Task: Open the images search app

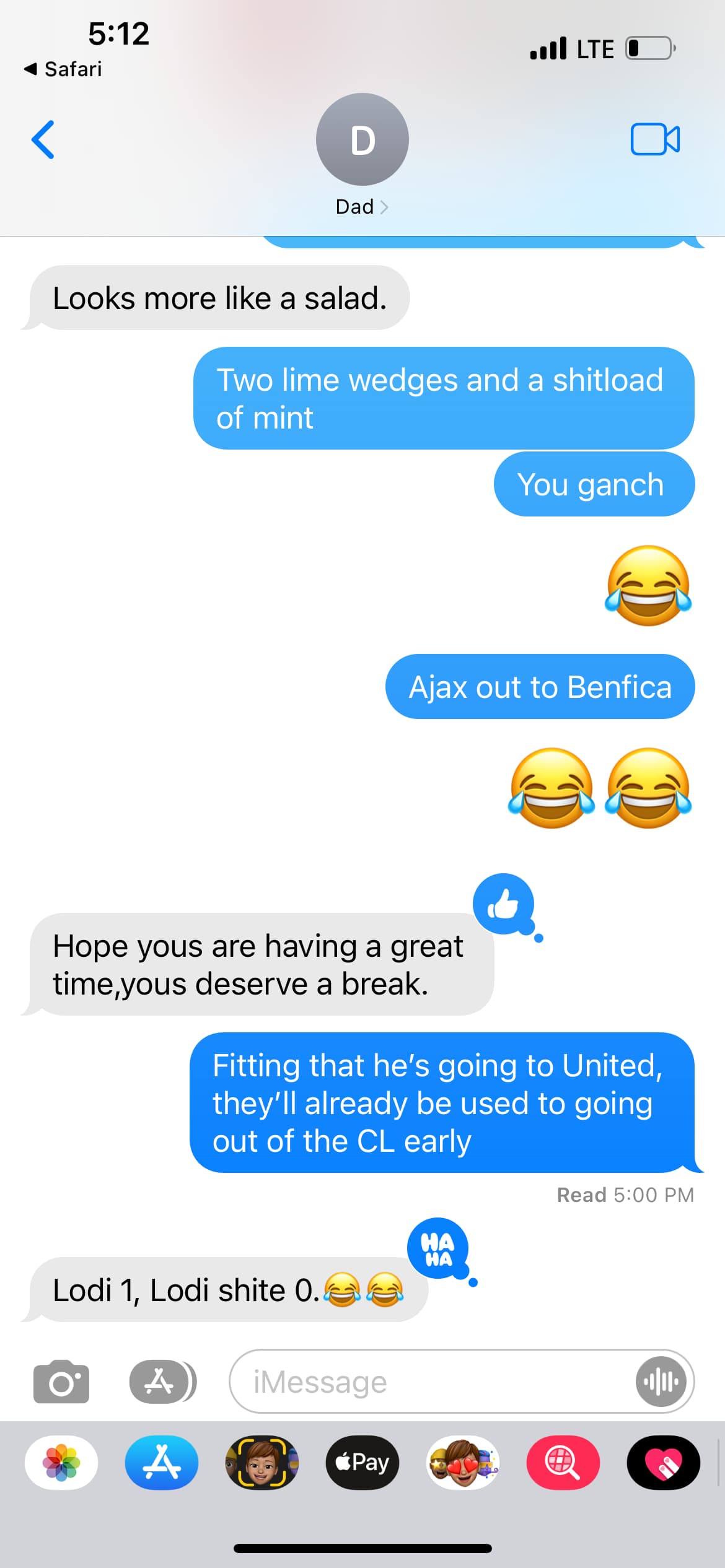Action: pyautogui.click(x=563, y=1463)
